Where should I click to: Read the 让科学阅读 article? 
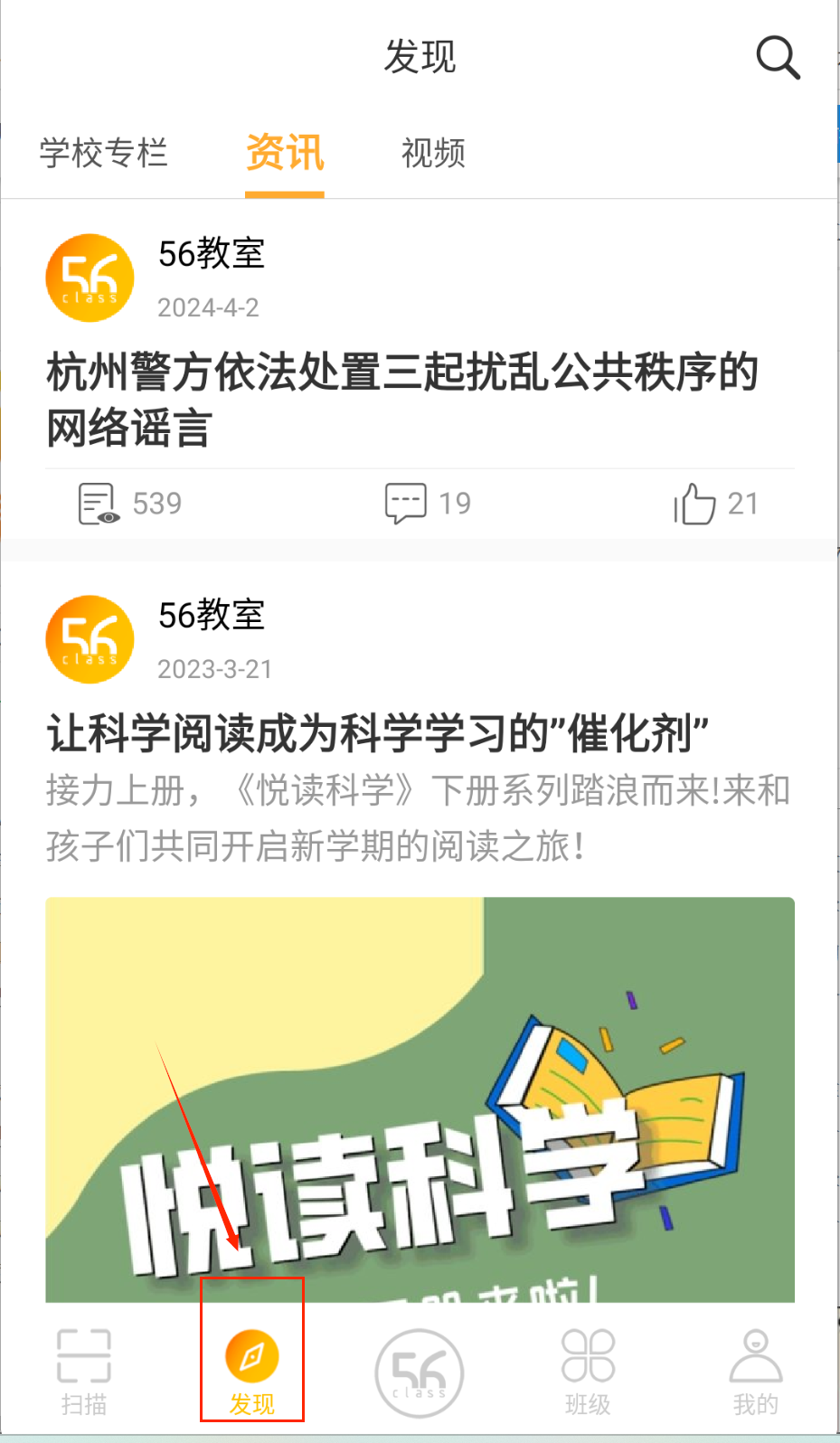[x=378, y=732]
